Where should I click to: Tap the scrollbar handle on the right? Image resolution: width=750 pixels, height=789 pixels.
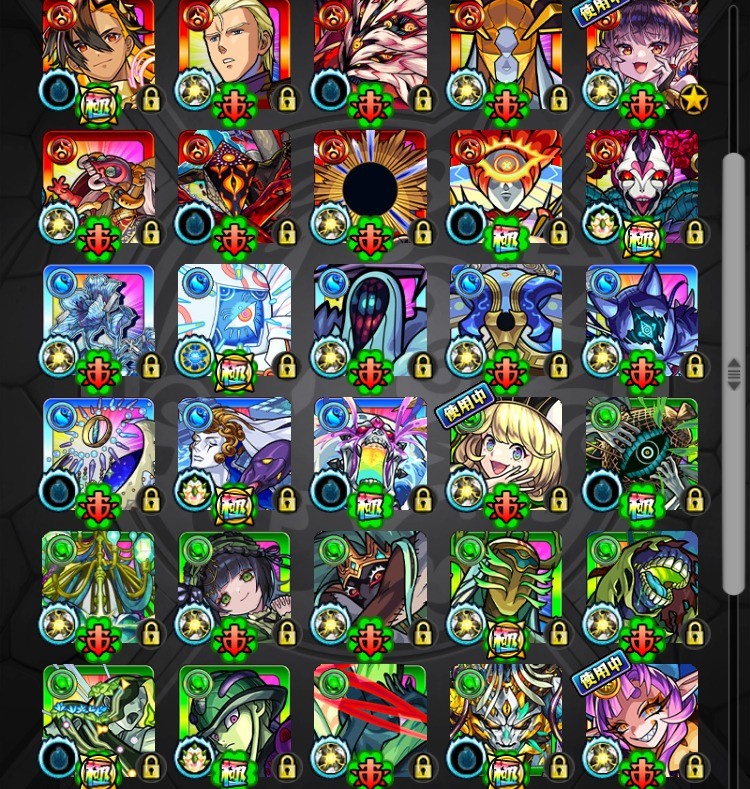tap(734, 373)
